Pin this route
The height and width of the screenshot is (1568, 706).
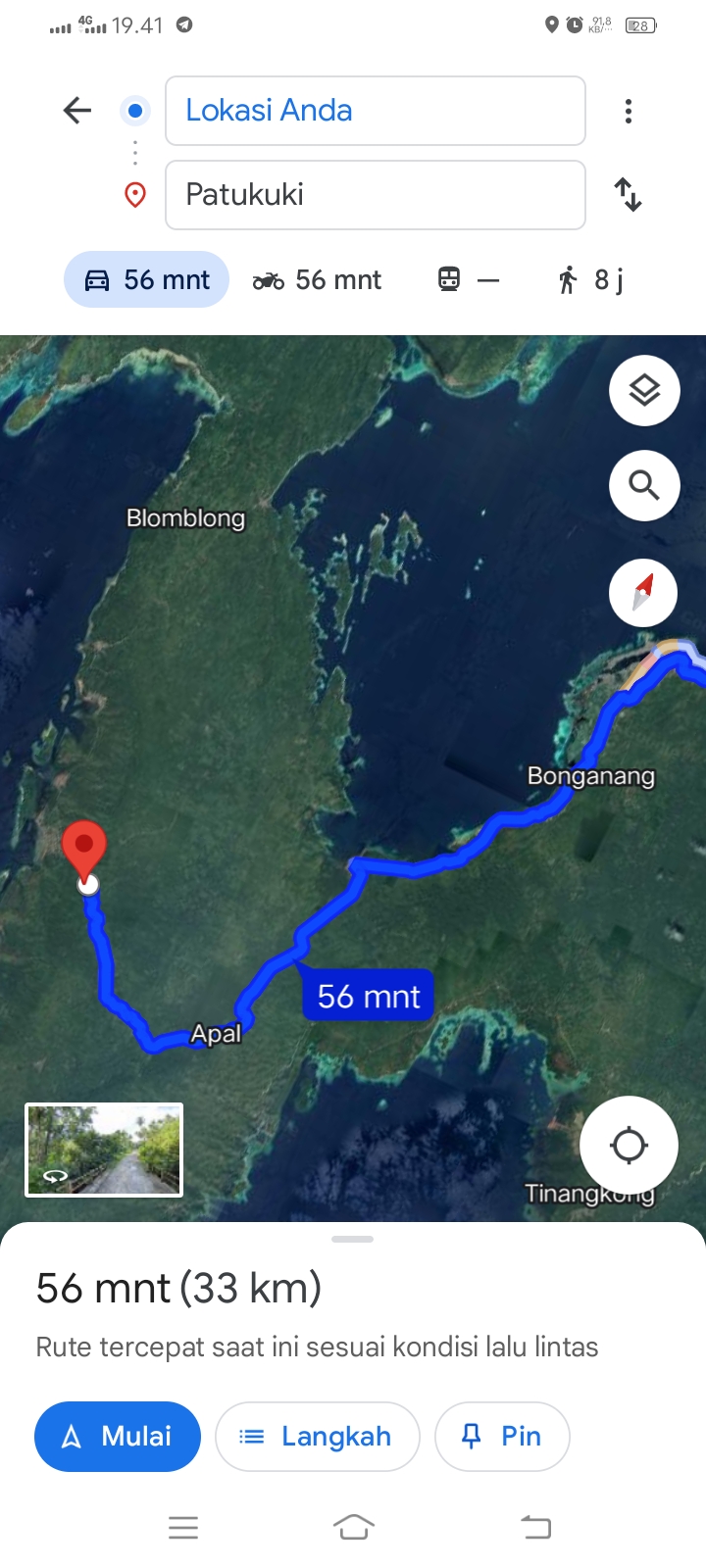click(502, 1437)
